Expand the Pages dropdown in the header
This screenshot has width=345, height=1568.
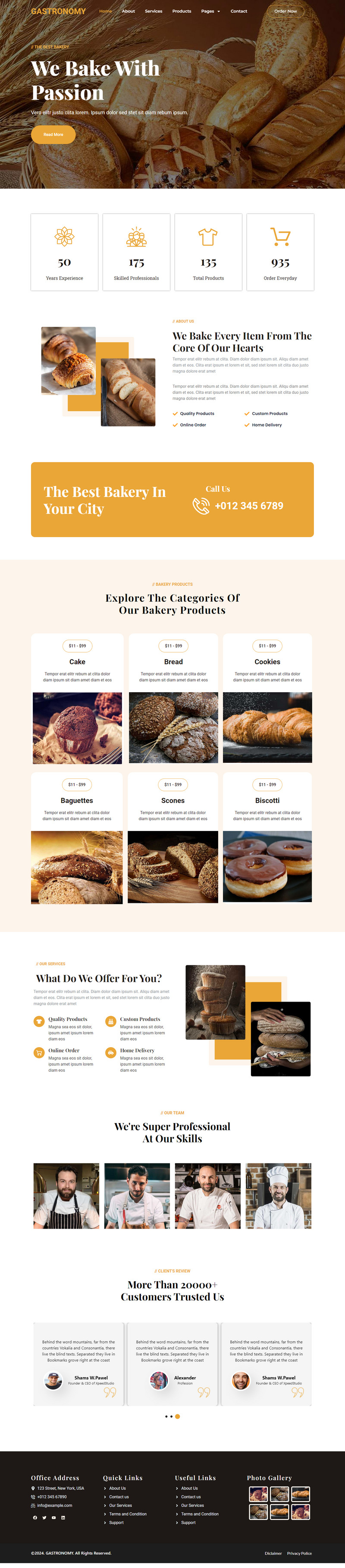pyautogui.click(x=210, y=11)
